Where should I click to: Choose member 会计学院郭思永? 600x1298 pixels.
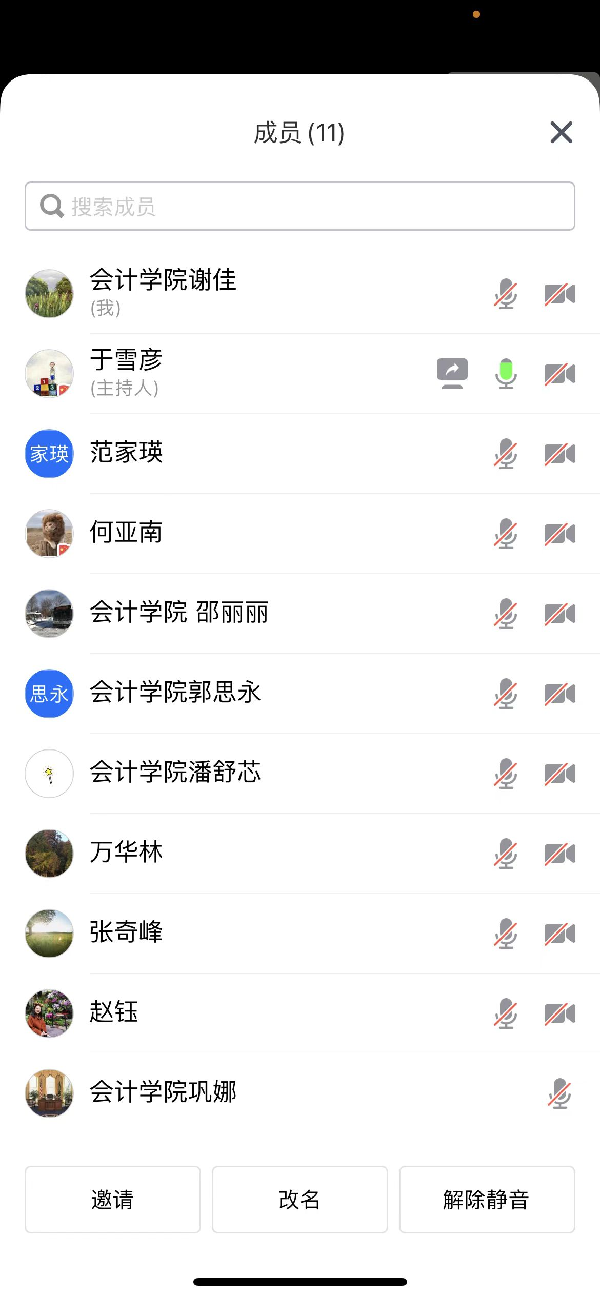(x=175, y=693)
